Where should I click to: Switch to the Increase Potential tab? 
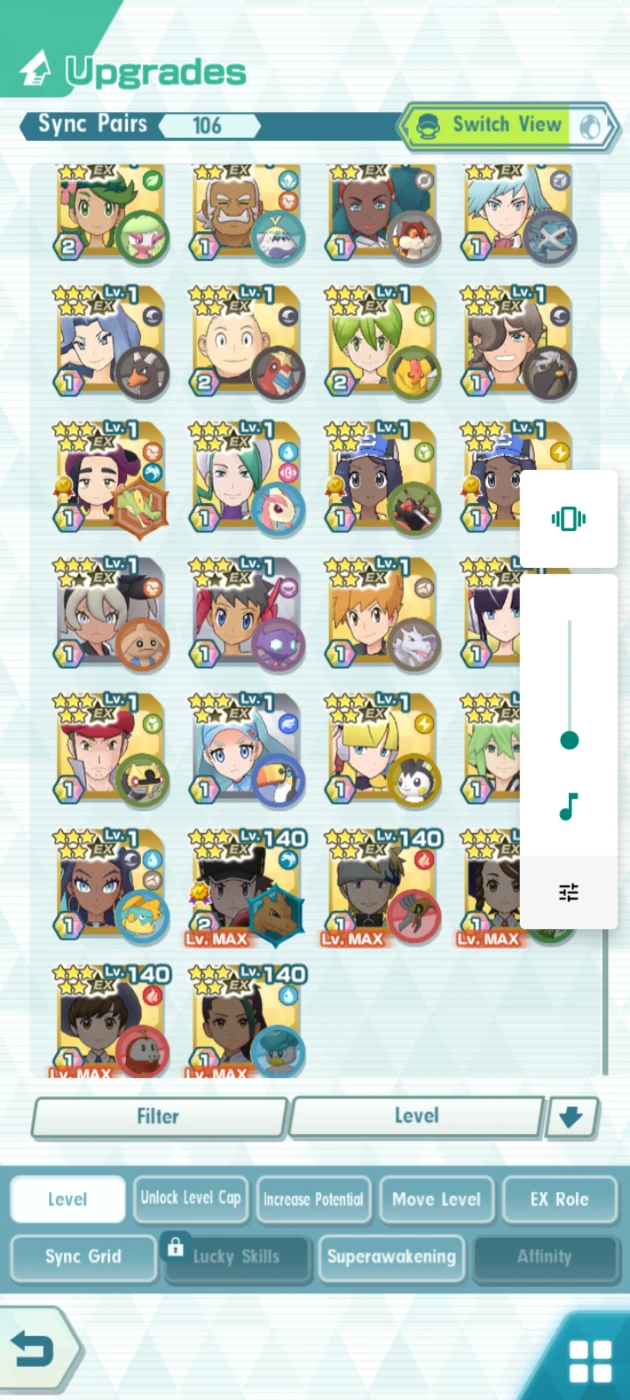pyautogui.click(x=313, y=1198)
